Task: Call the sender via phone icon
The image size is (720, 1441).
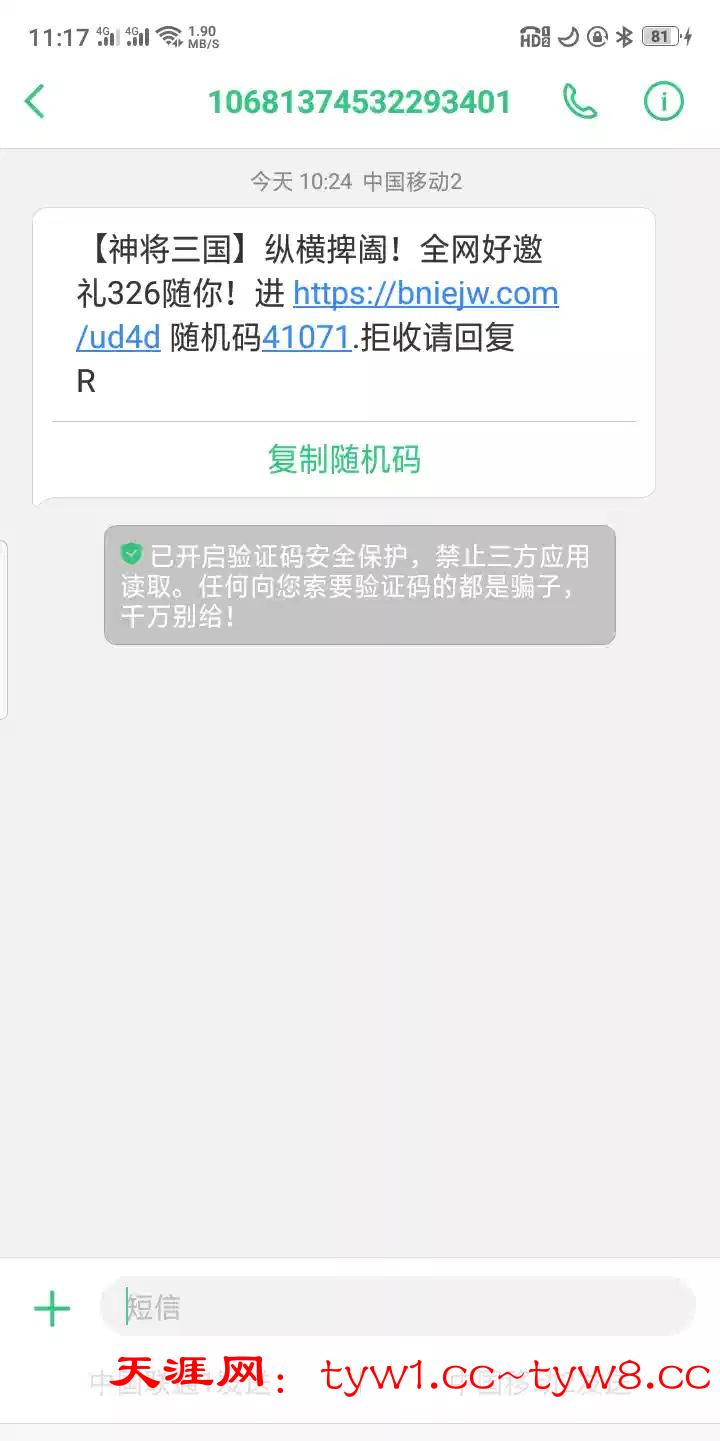Action: 580,101
